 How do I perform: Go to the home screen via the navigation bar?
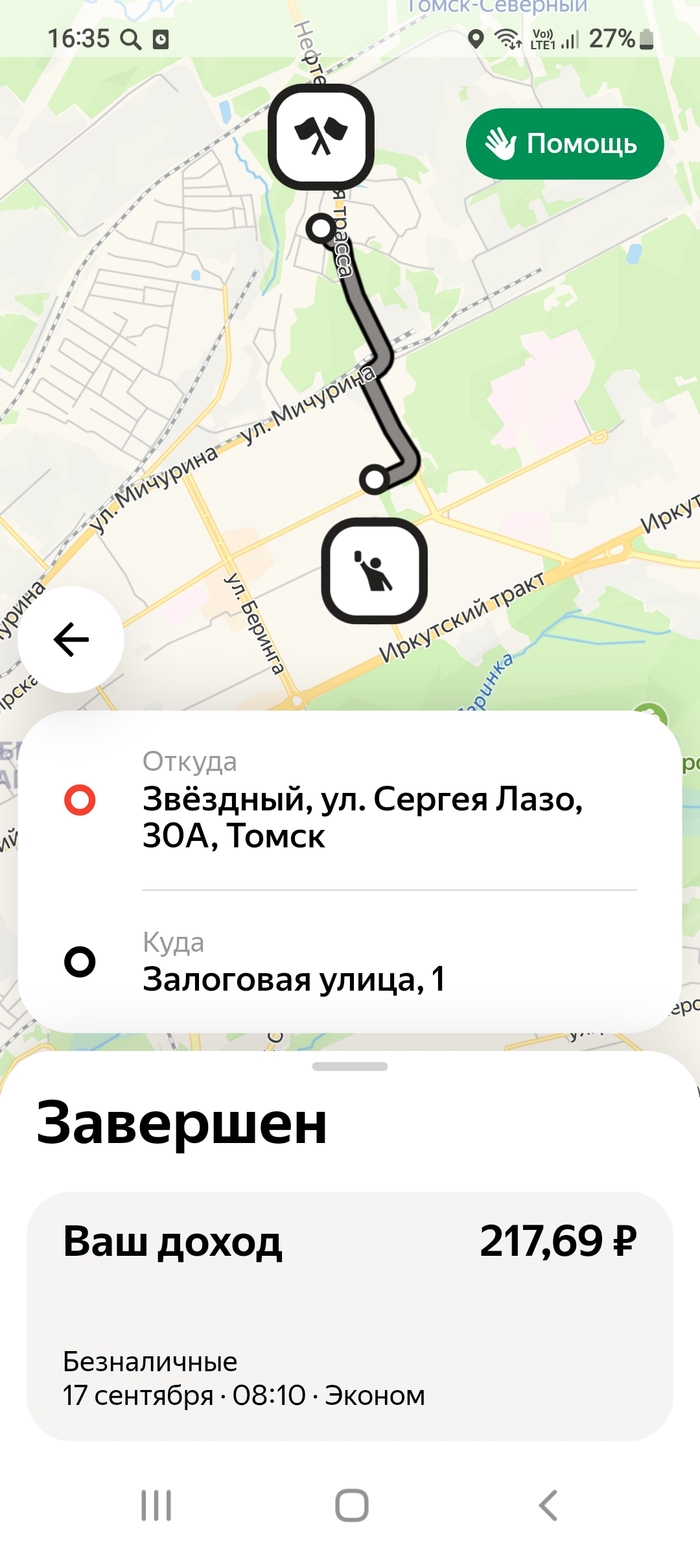point(351,1505)
